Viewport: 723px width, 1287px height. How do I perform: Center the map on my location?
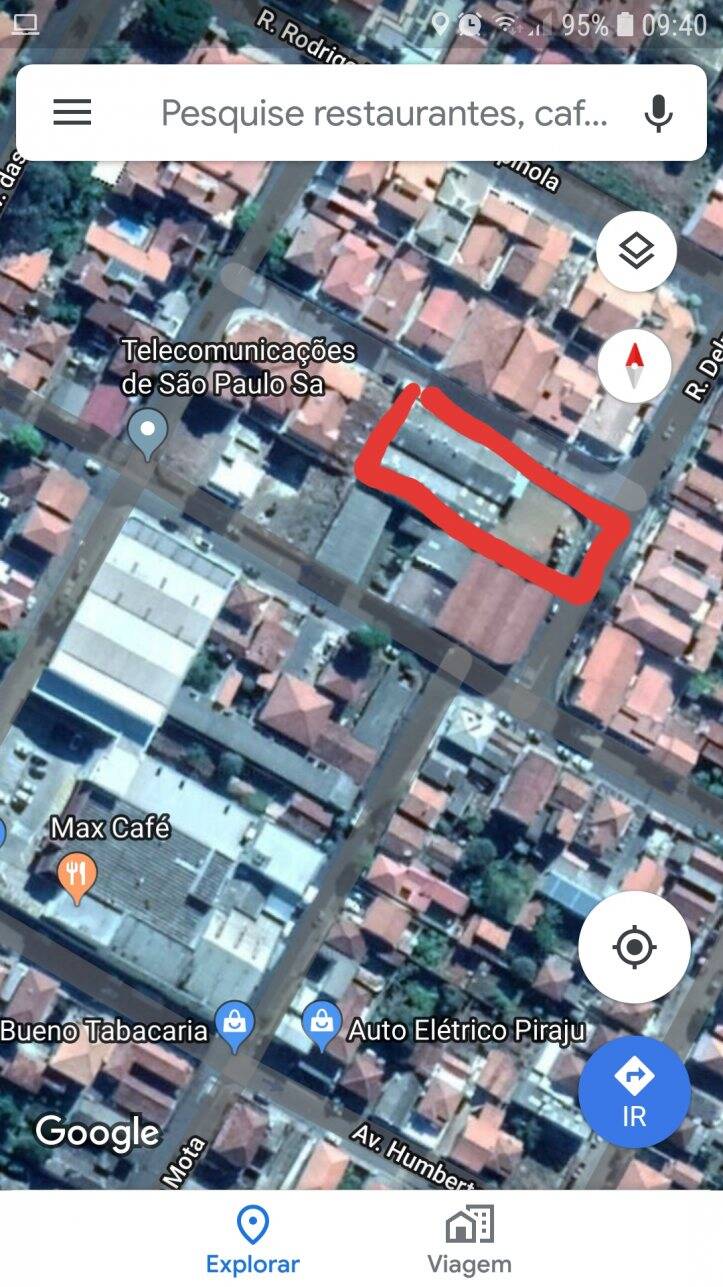(x=634, y=946)
